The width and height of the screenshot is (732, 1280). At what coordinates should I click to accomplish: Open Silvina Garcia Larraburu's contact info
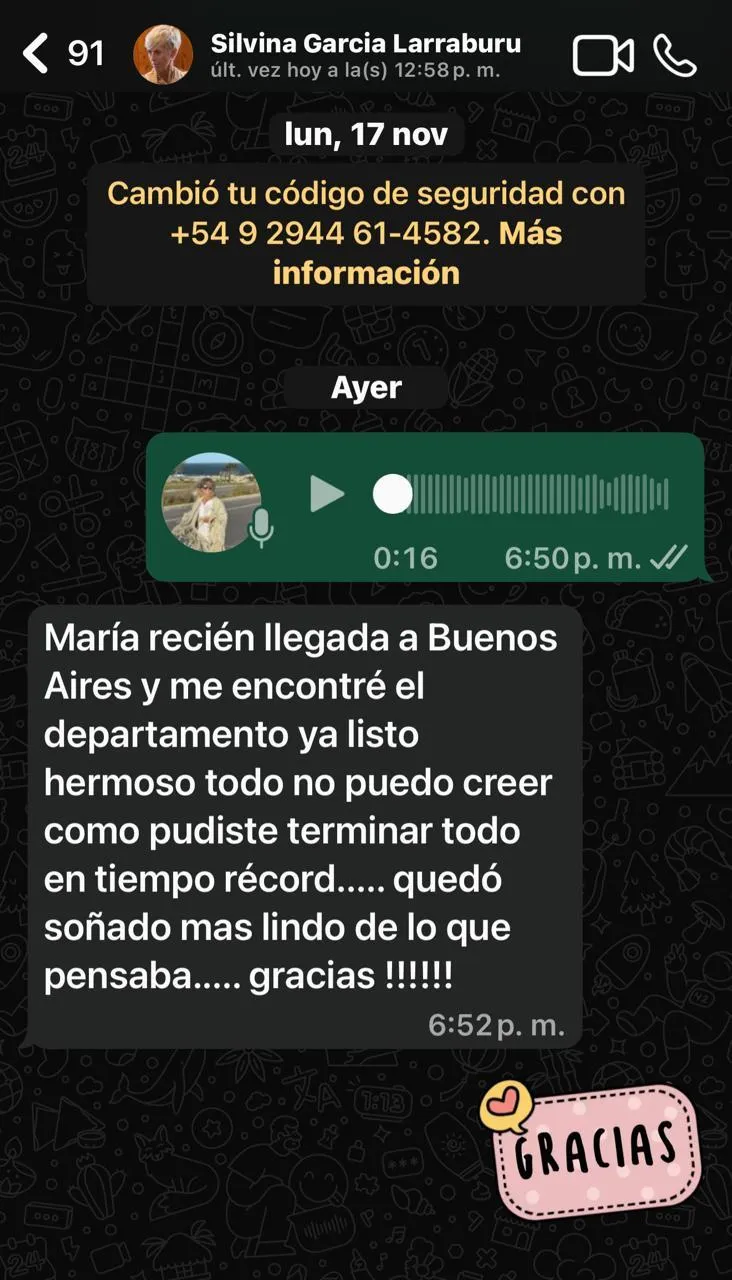coord(365,55)
